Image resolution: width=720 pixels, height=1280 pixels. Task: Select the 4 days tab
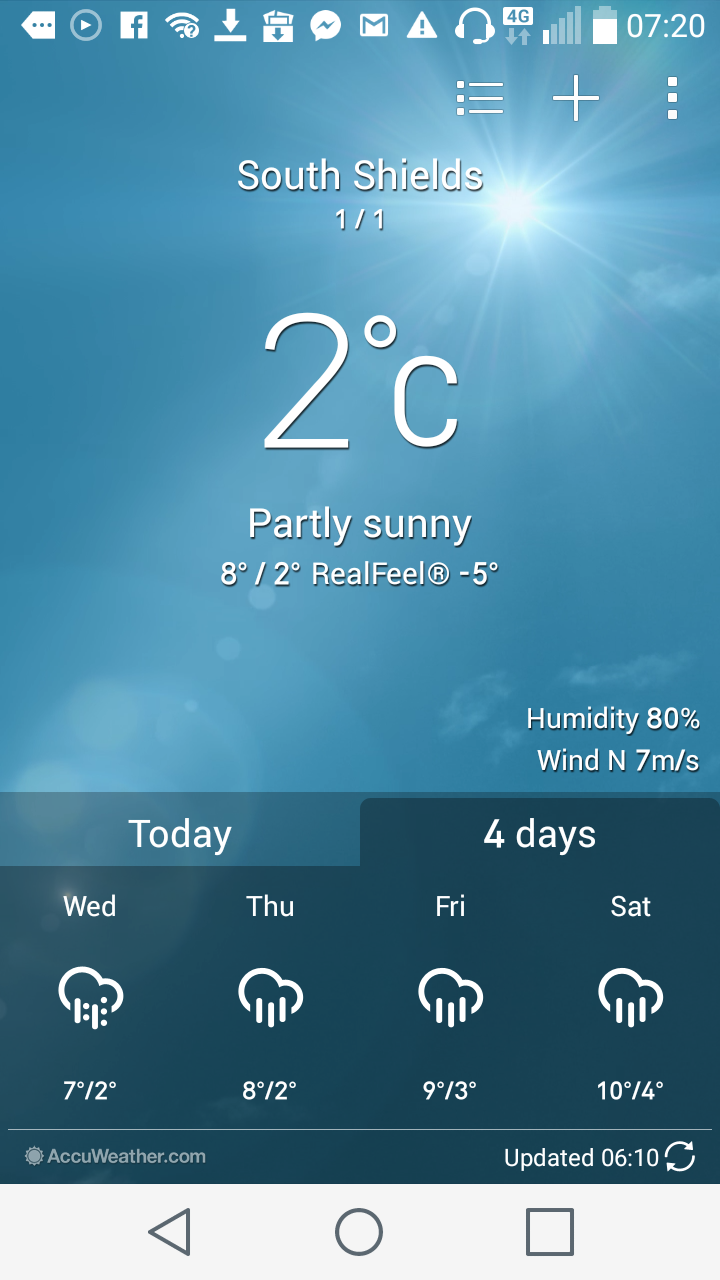click(540, 833)
